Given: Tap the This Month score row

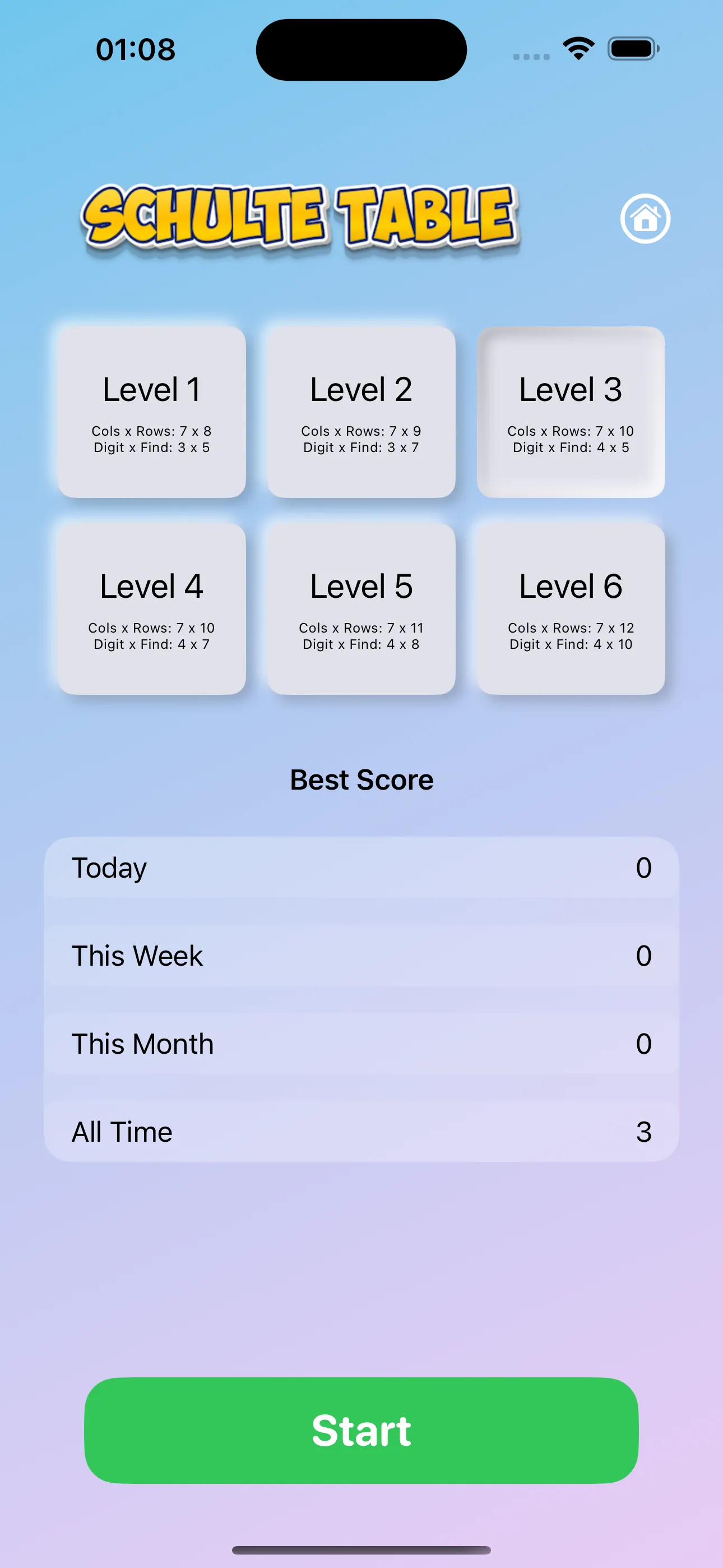Looking at the screenshot, I should tap(361, 1043).
